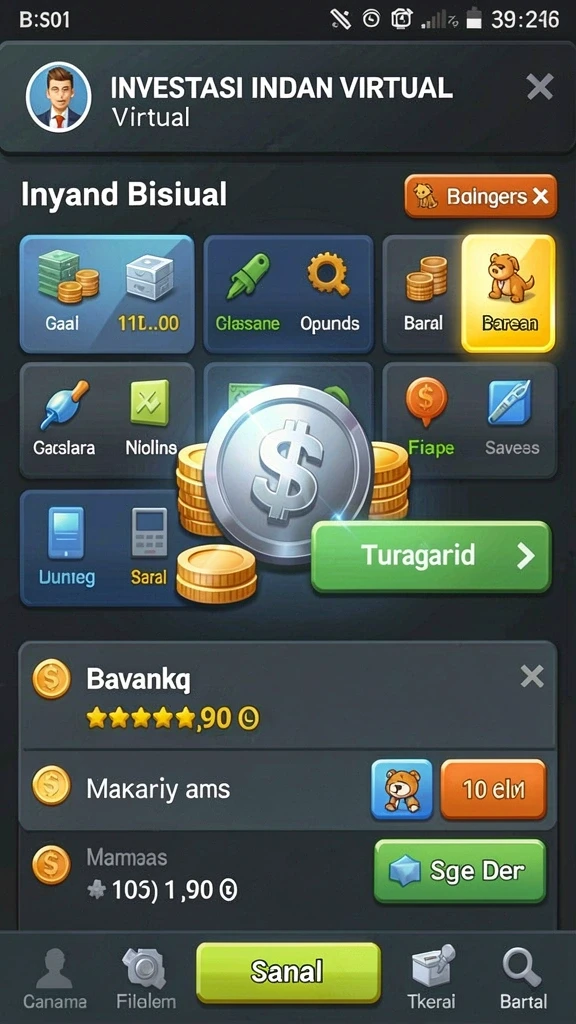Open the Gaal cash tile

coord(107,294)
